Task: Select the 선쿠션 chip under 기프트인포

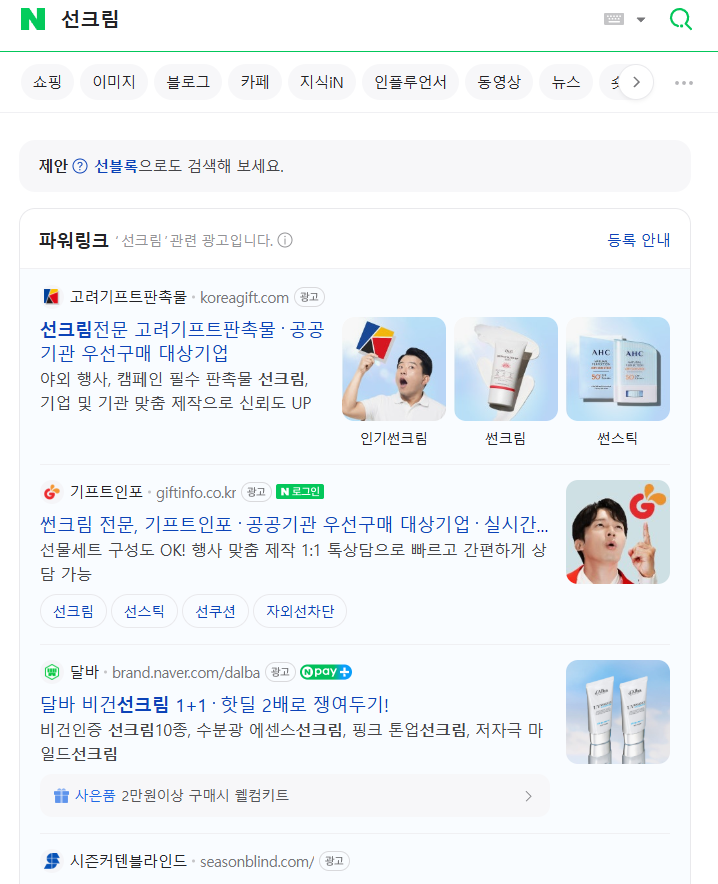Action: (x=215, y=611)
